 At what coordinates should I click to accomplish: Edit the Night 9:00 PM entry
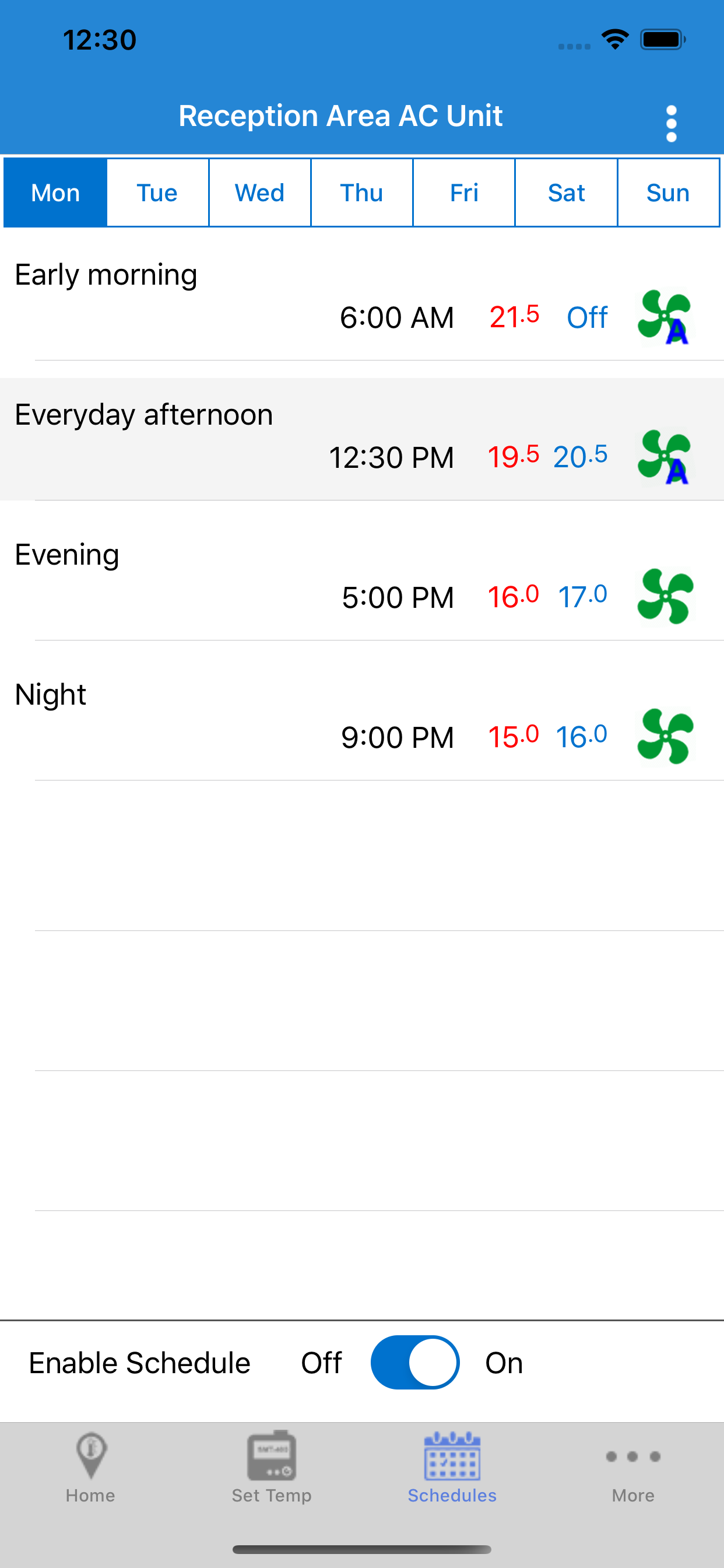pos(362,719)
